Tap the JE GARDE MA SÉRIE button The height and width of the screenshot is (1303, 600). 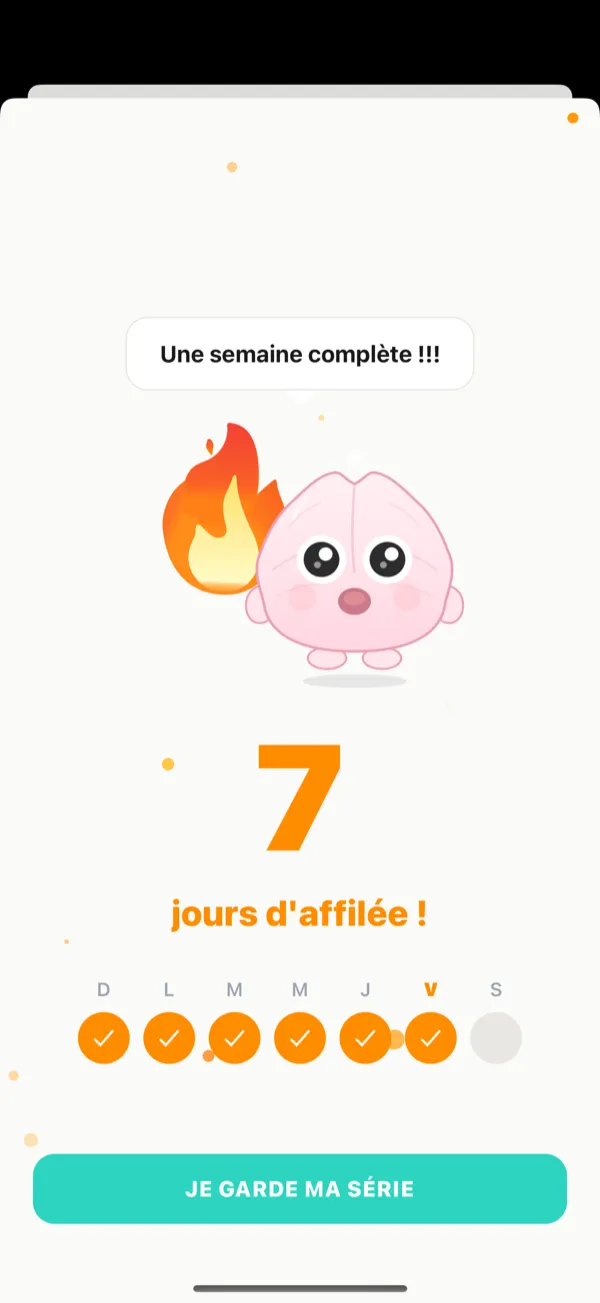300,1189
